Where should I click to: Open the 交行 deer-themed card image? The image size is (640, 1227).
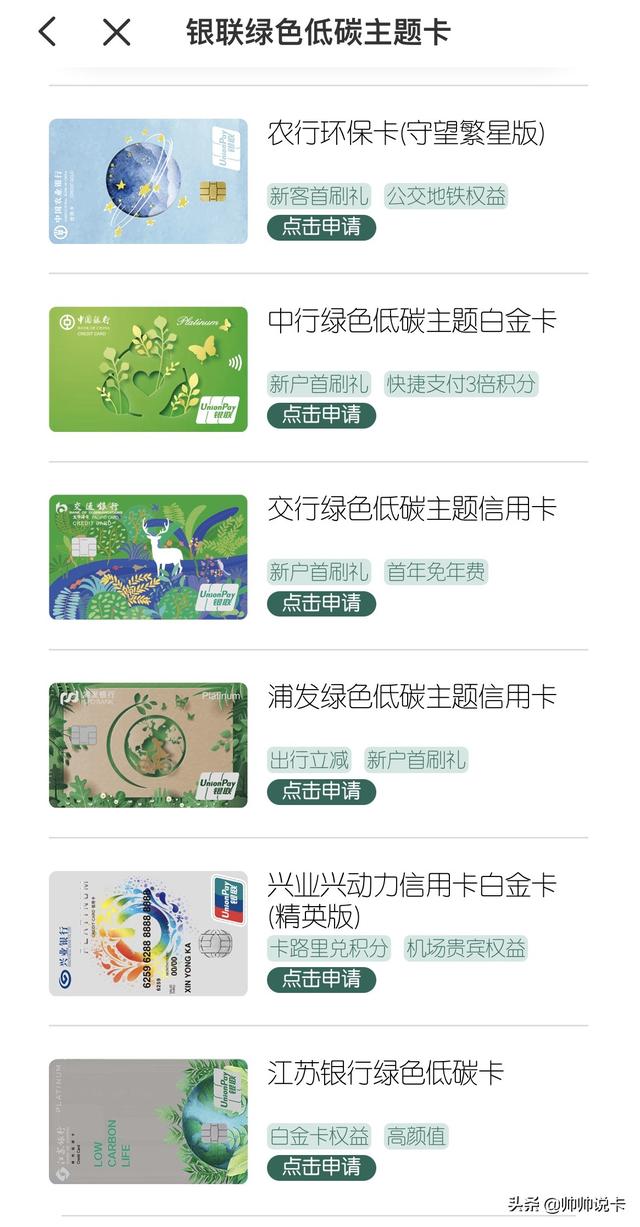click(148, 557)
